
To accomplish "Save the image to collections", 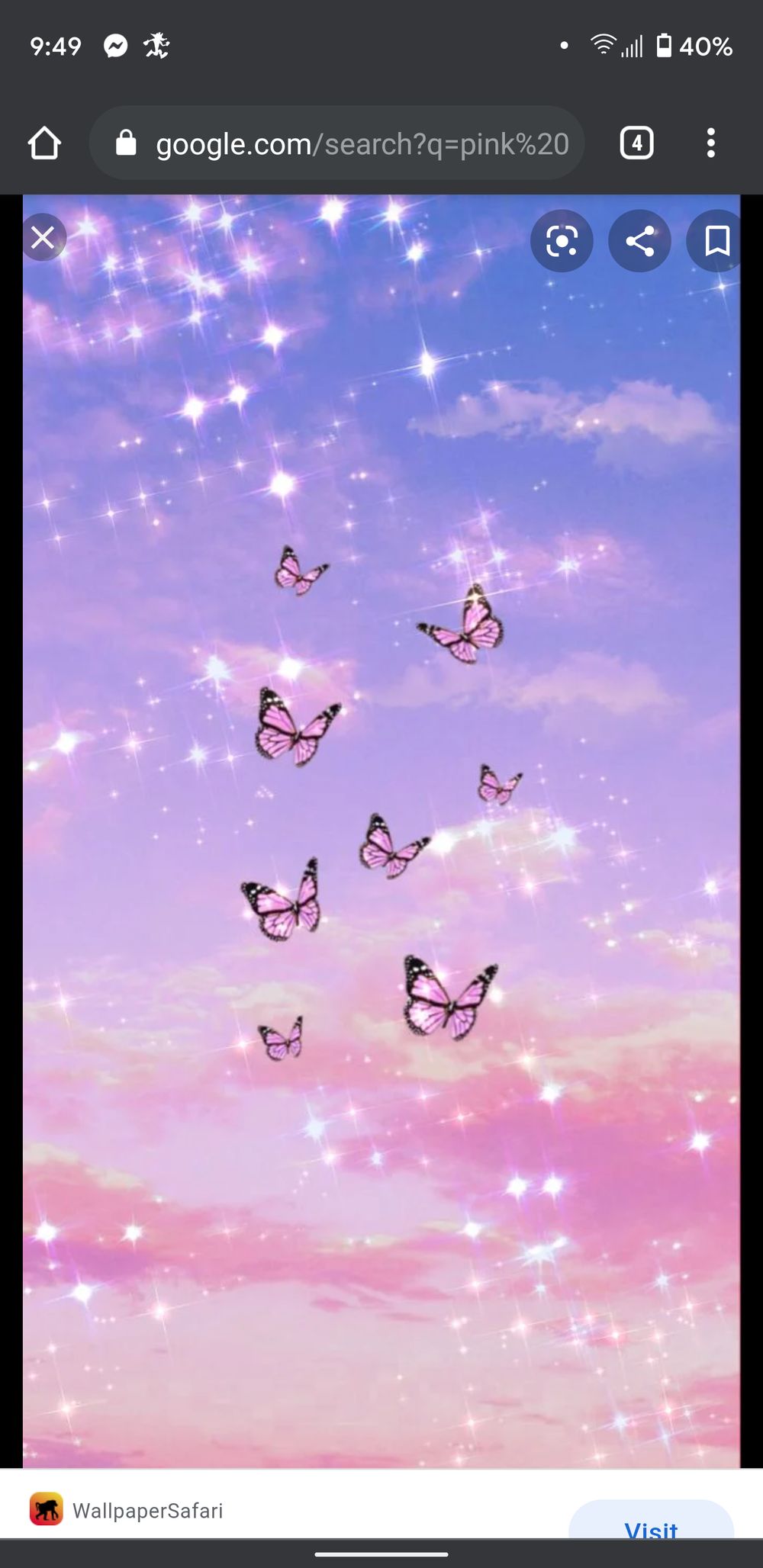I will point(716,241).
